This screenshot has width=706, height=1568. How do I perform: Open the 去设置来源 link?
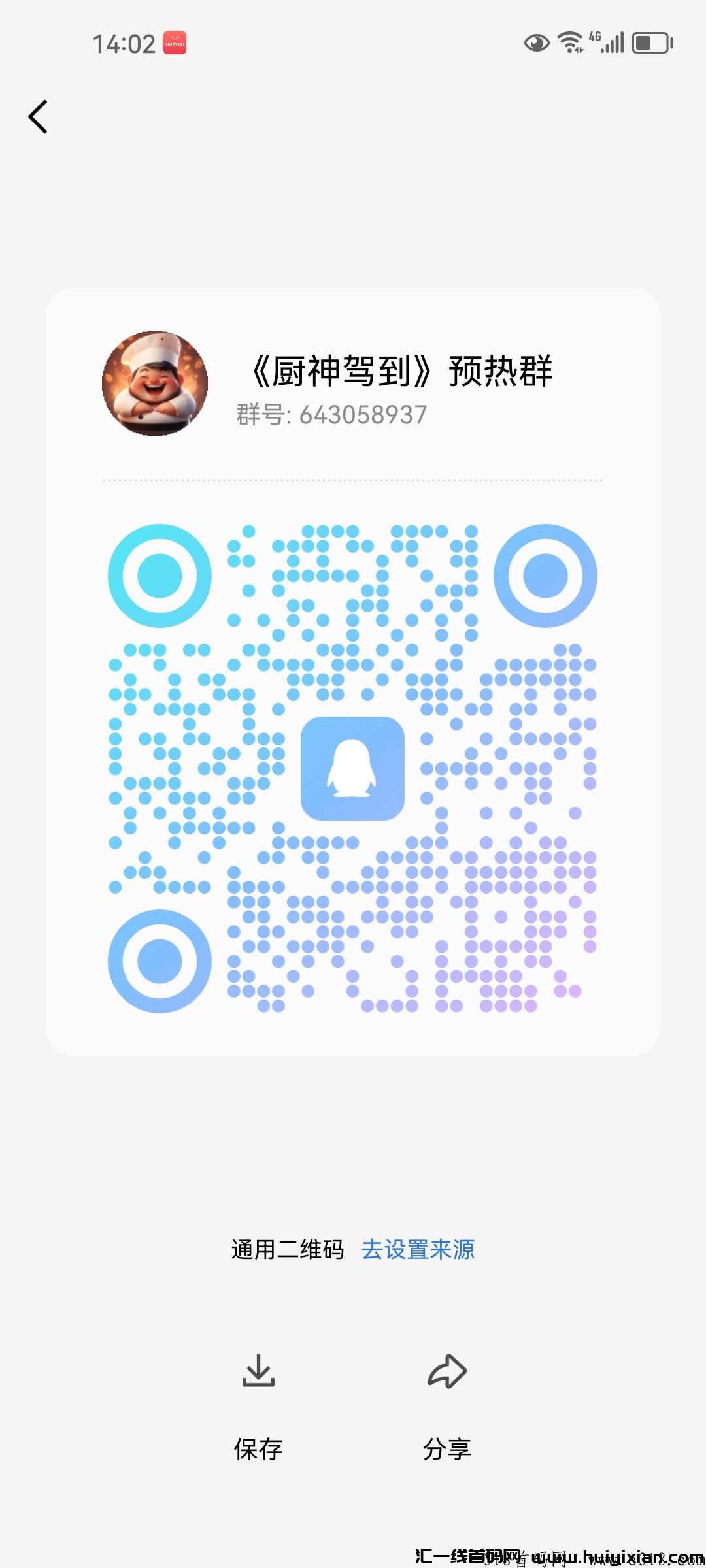[418, 1249]
